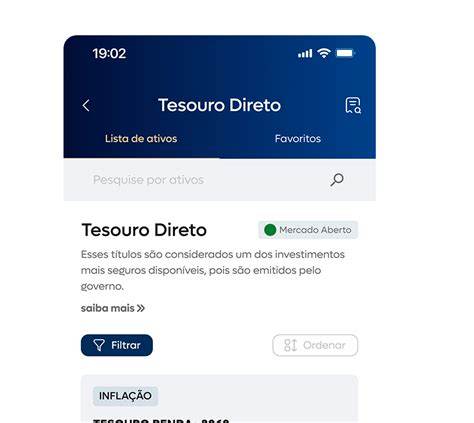Image resolution: width=474 pixels, height=423 pixels.
Task: Select the Lista de ativos tab
Action: tap(141, 139)
